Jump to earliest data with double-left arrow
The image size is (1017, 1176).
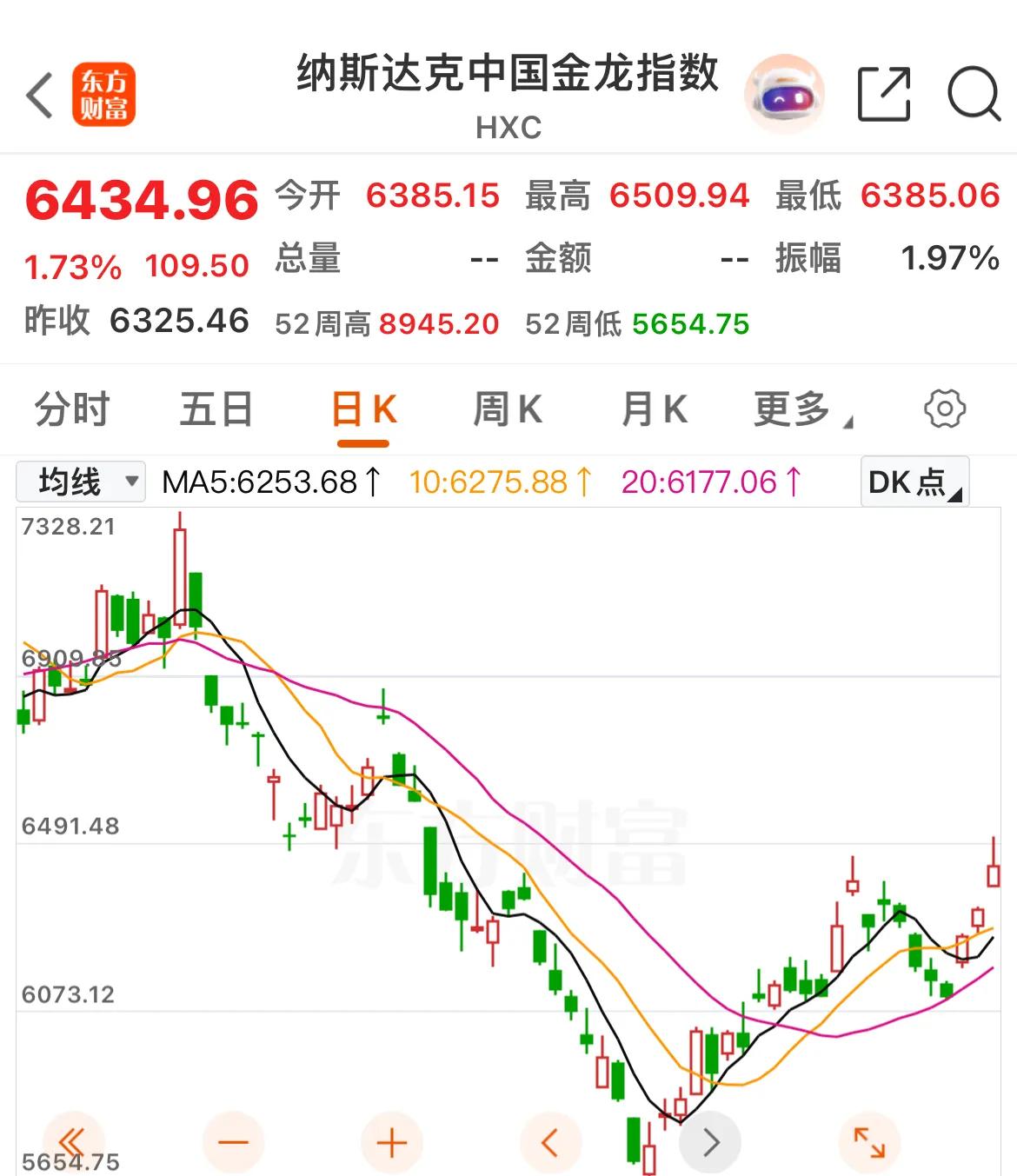click(73, 1142)
